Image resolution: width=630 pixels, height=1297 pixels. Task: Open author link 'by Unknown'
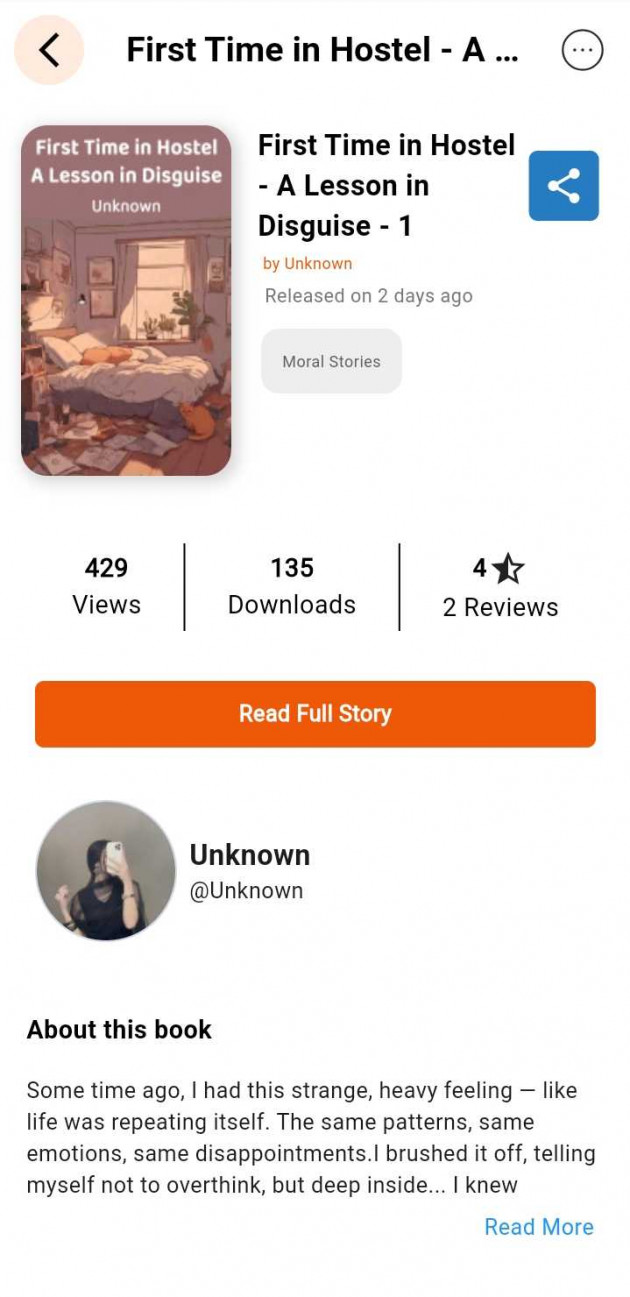coord(308,264)
